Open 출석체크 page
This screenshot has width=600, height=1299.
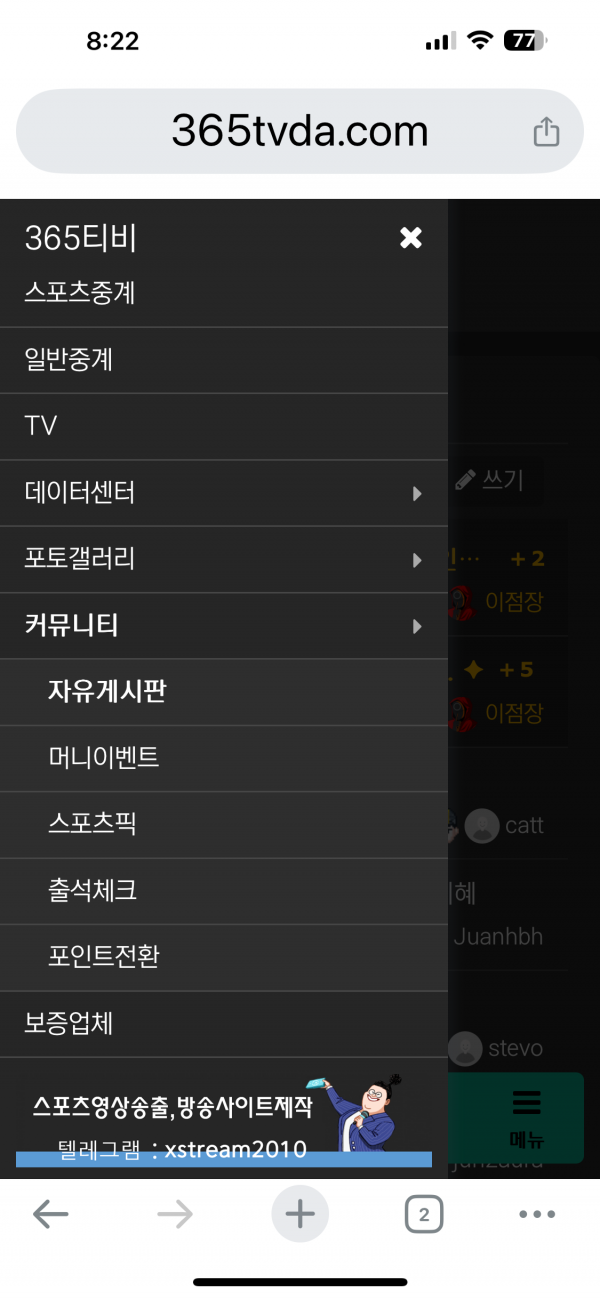click(x=92, y=891)
